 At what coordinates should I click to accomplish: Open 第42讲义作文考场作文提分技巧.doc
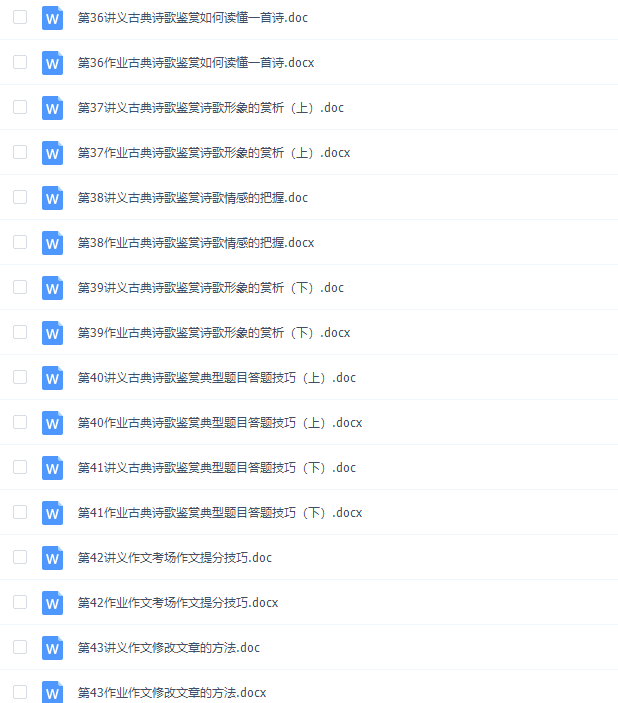(174, 558)
